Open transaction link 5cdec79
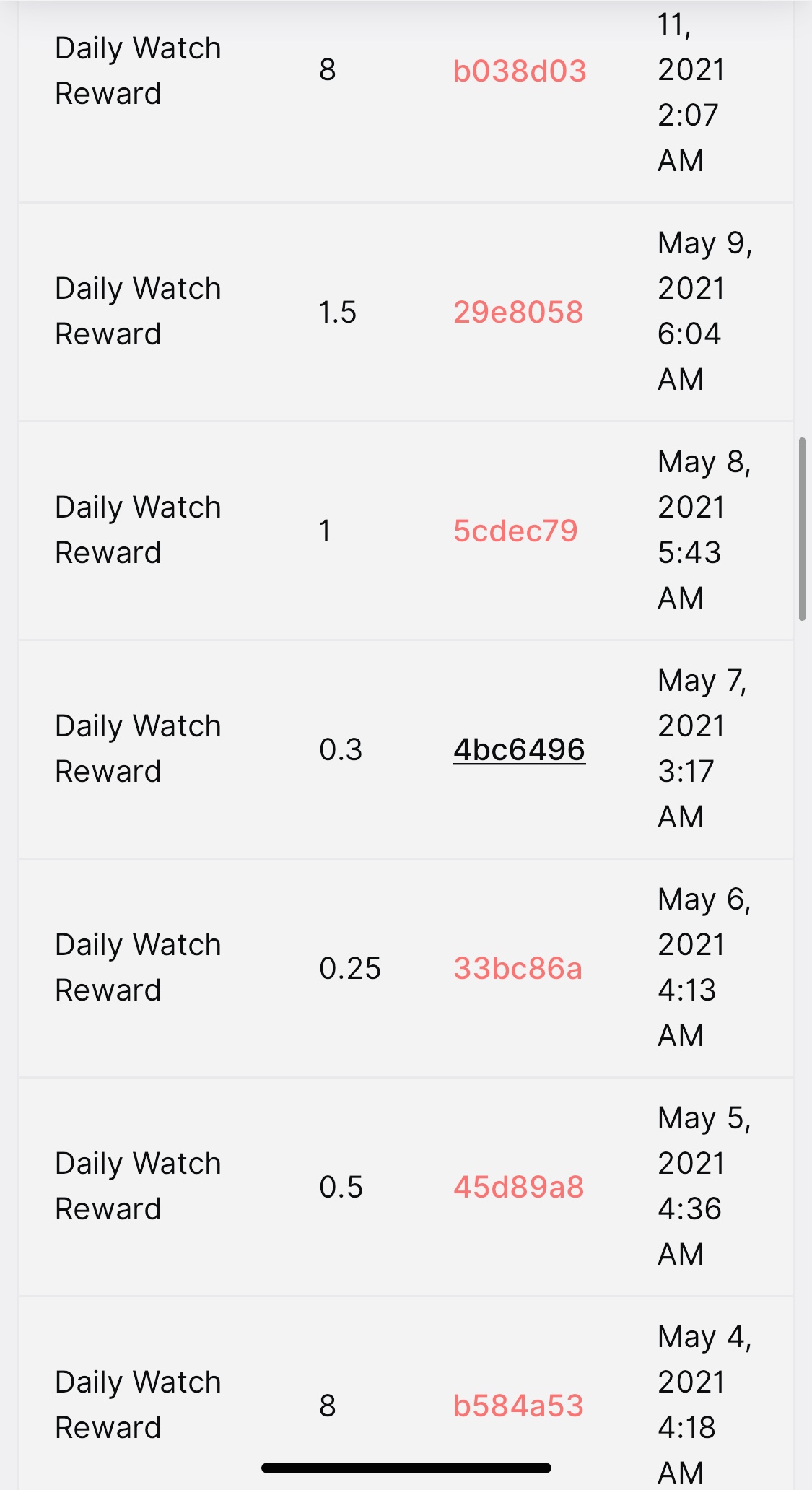812x1490 pixels. 515,531
